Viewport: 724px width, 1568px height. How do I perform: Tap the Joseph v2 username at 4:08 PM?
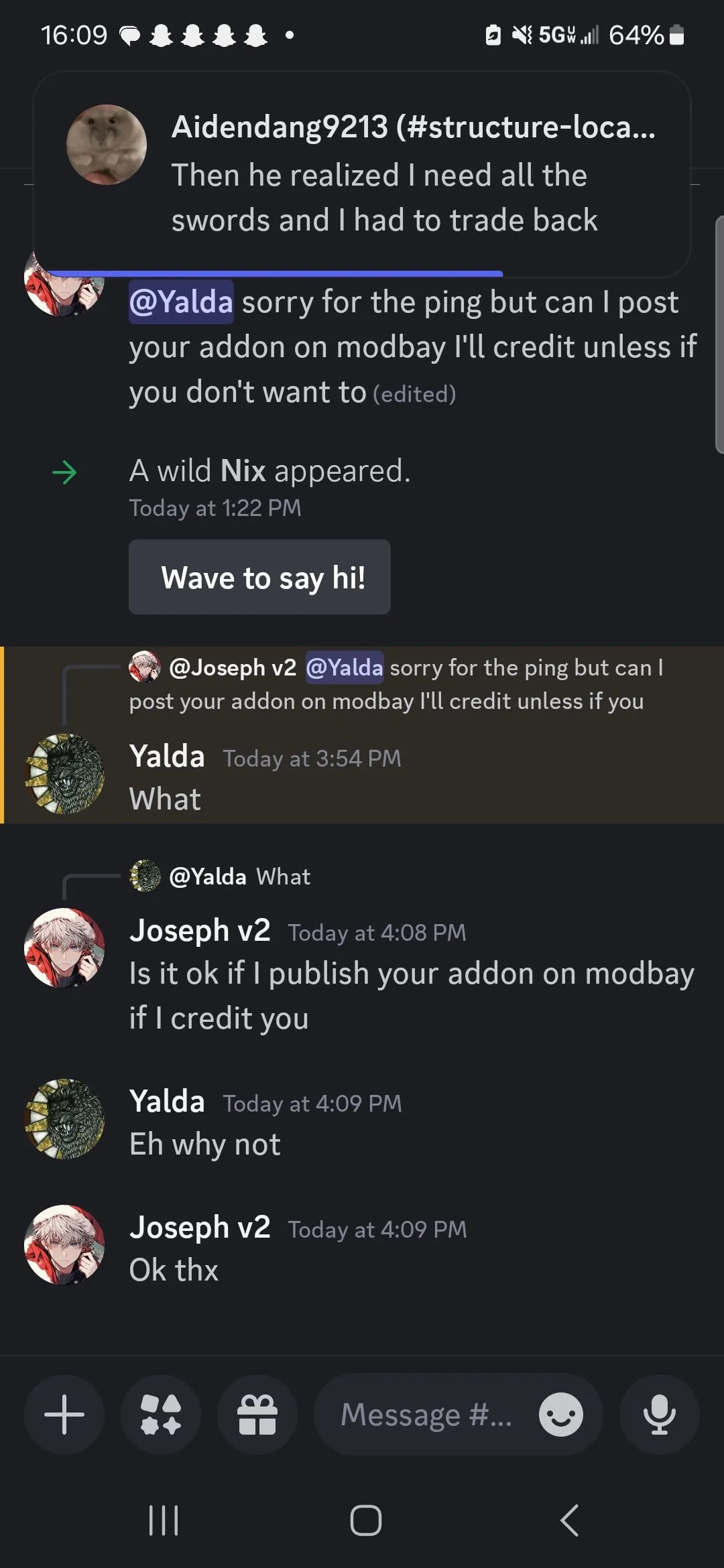200,930
